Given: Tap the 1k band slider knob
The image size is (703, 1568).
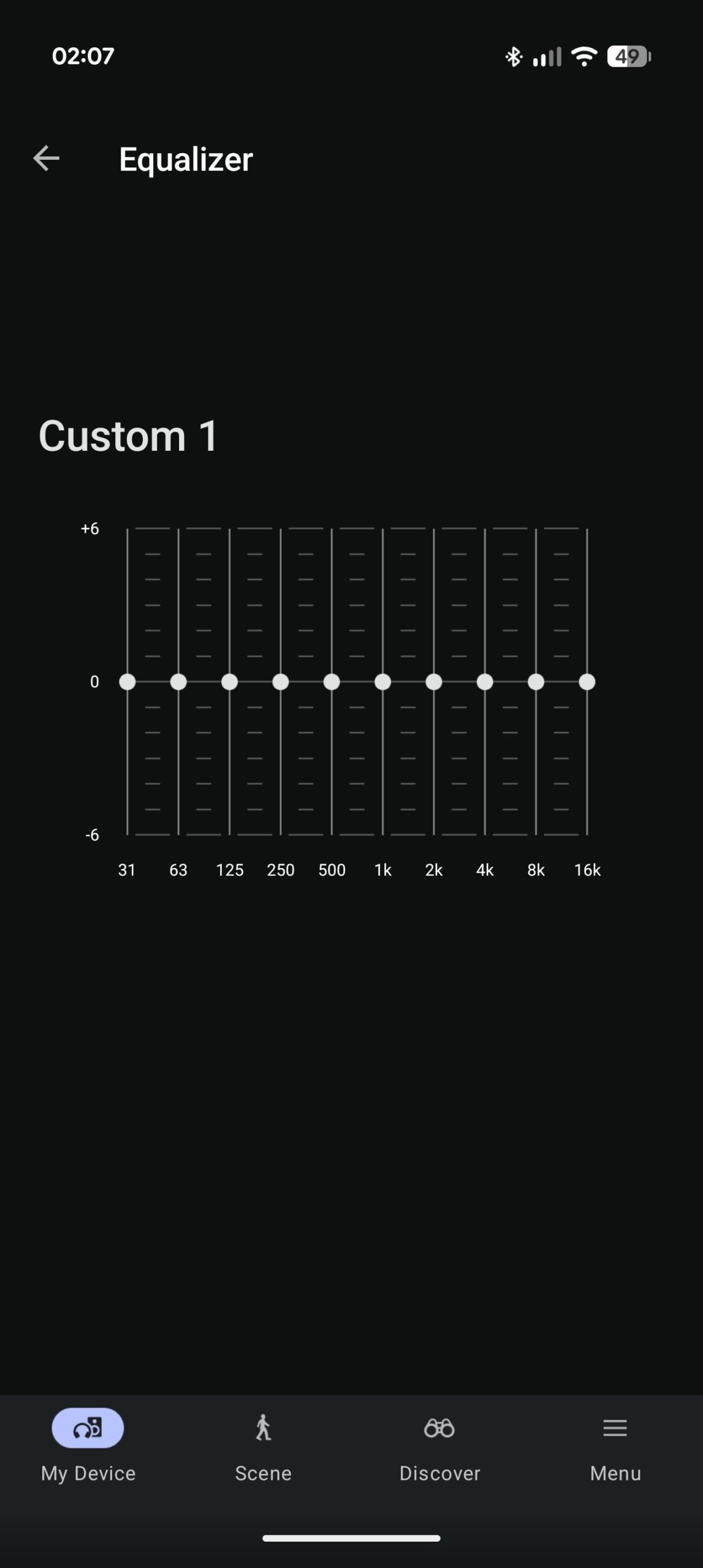Looking at the screenshot, I should pyautogui.click(x=383, y=682).
